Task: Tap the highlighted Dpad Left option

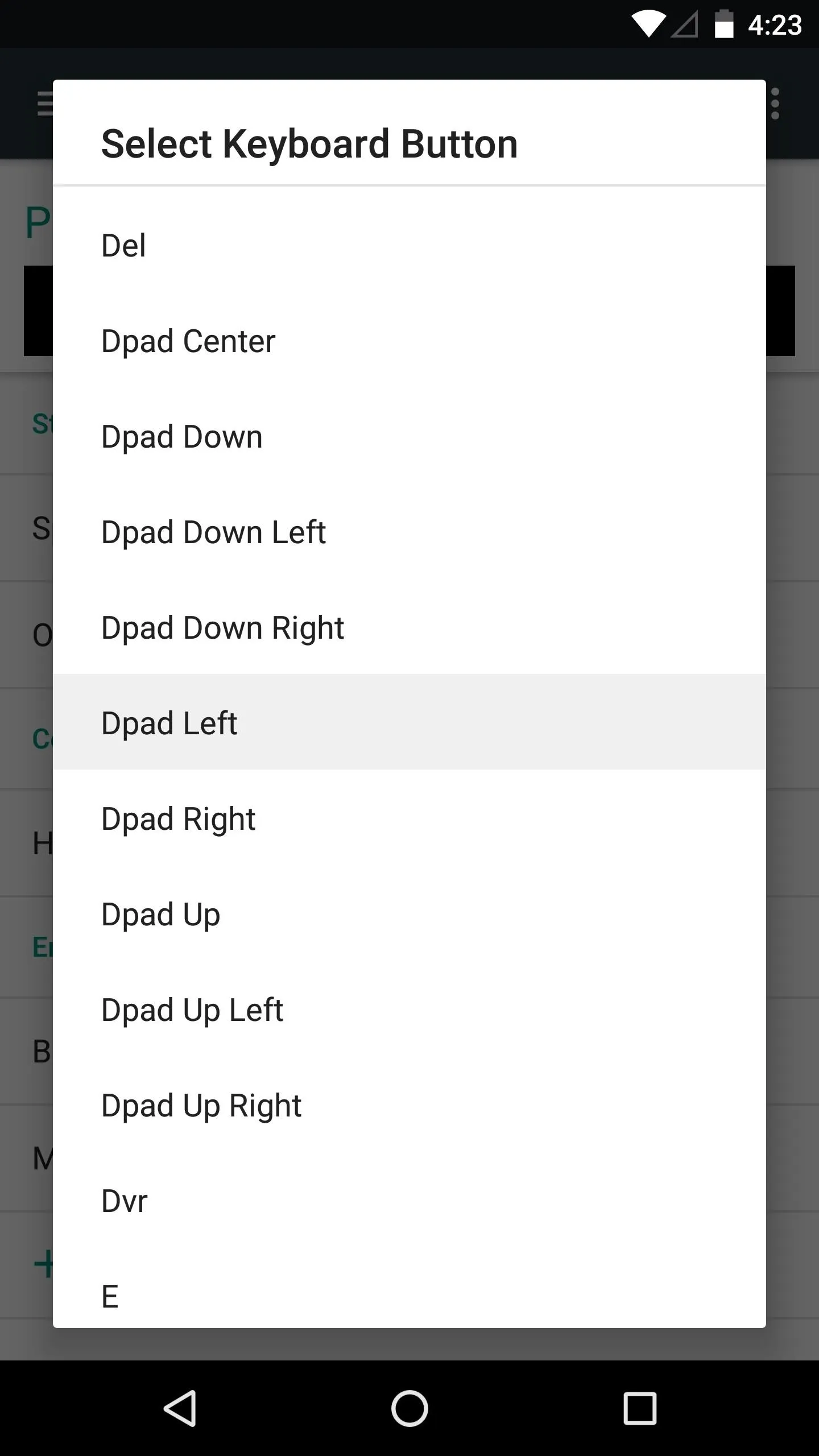Action: point(409,722)
